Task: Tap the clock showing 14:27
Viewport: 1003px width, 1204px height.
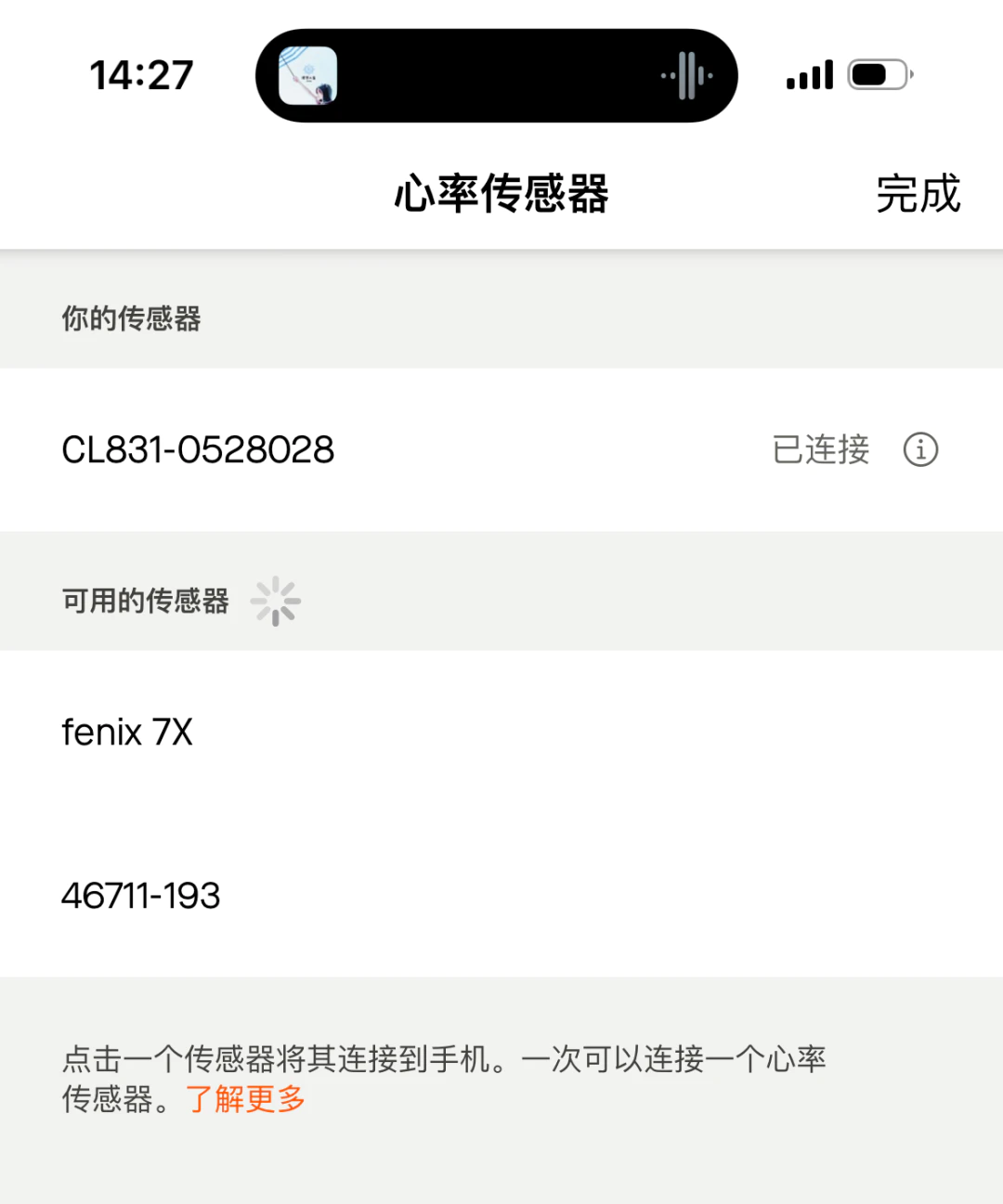Action: click(x=141, y=74)
